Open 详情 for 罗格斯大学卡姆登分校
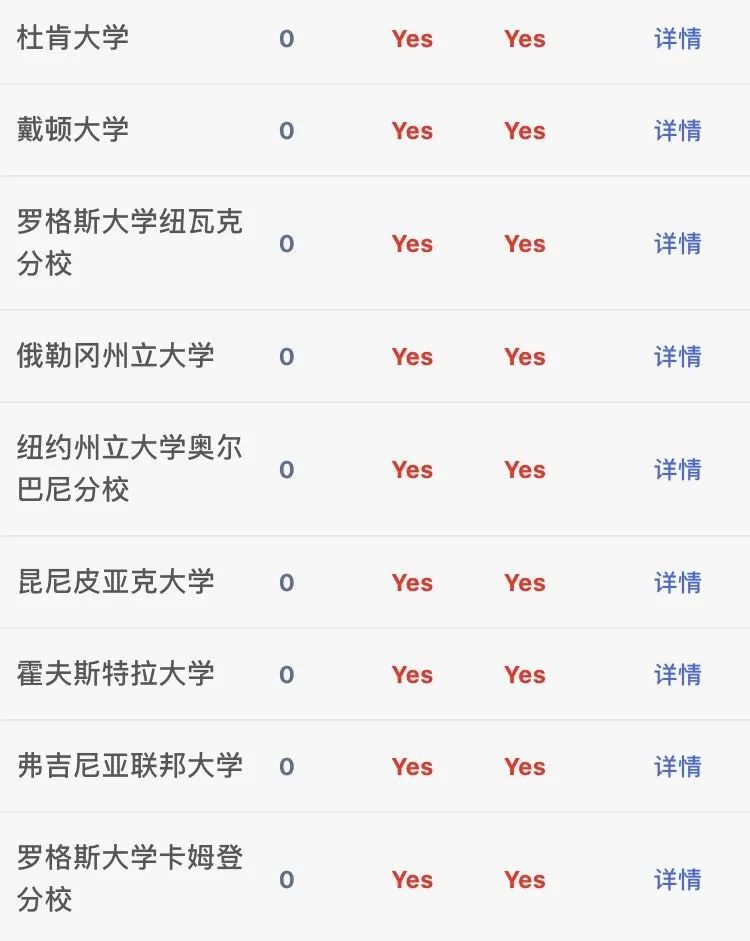The image size is (750, 941). [x=677, y=880]
